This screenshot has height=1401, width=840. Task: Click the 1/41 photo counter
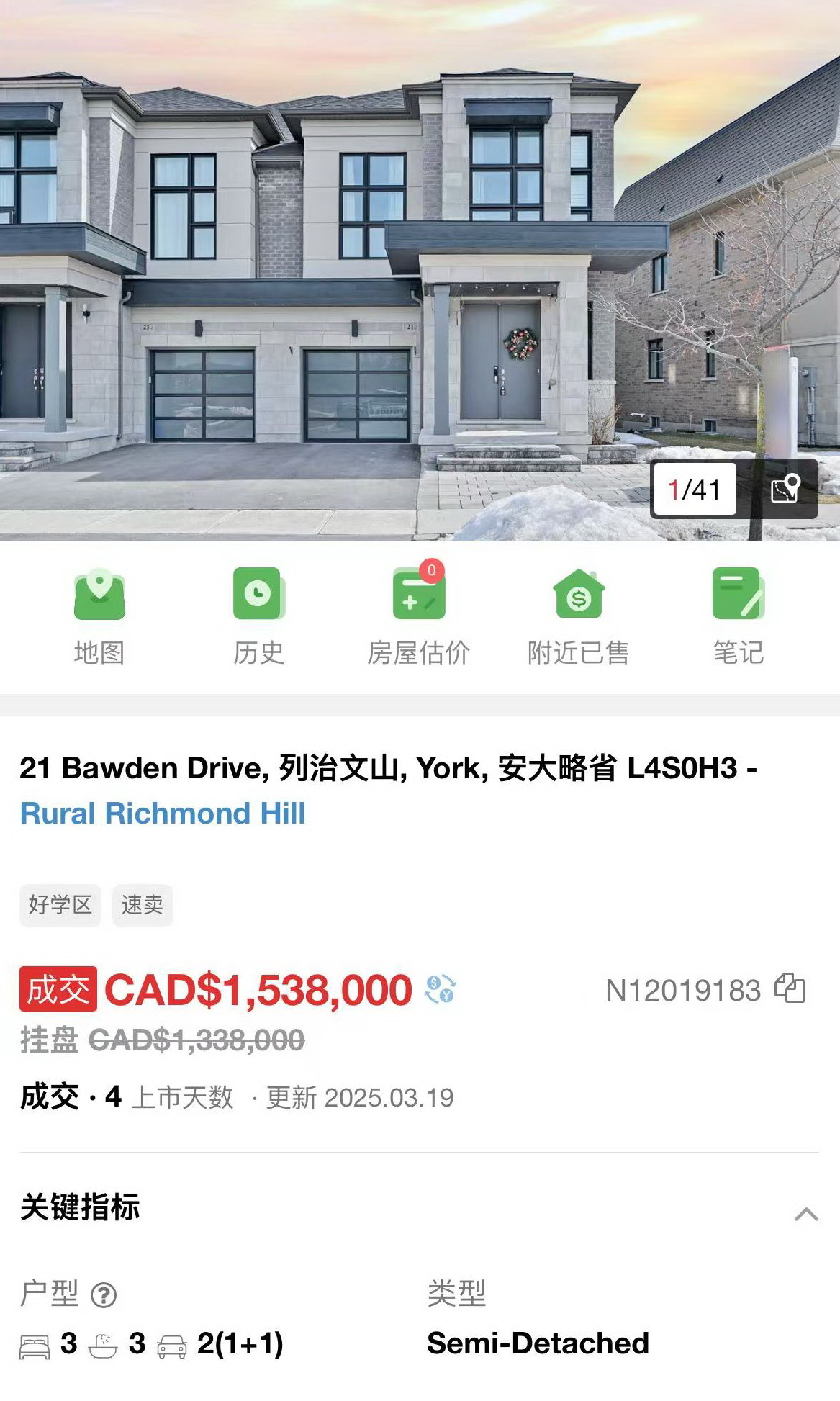click(x=695, y=490)
